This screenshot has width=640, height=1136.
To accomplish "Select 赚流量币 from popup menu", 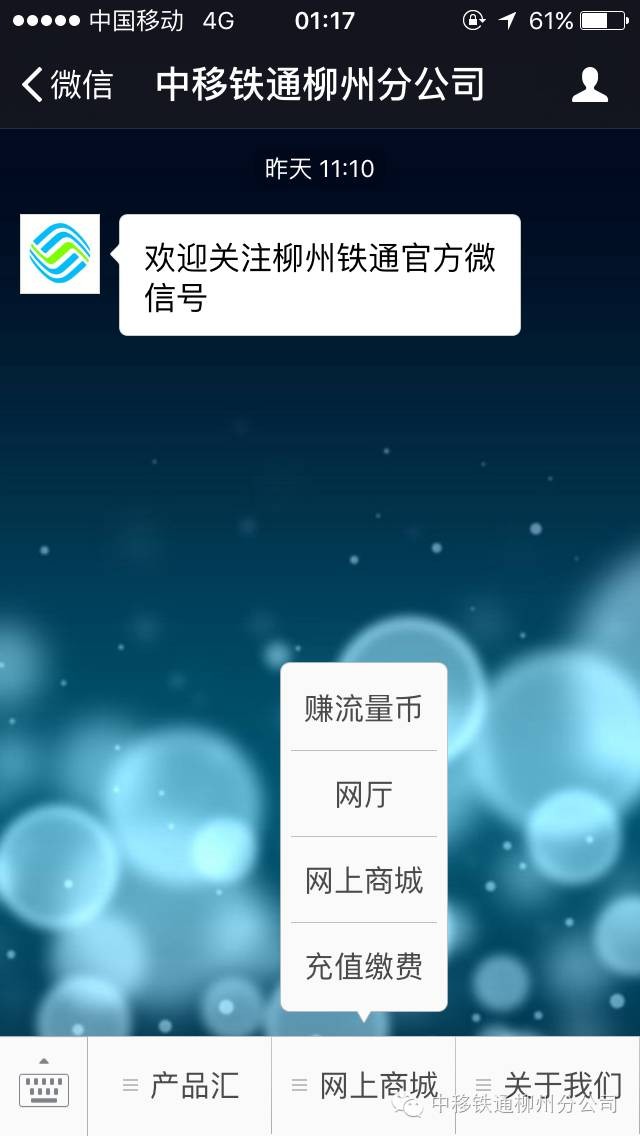I will [x=364, y=708].
